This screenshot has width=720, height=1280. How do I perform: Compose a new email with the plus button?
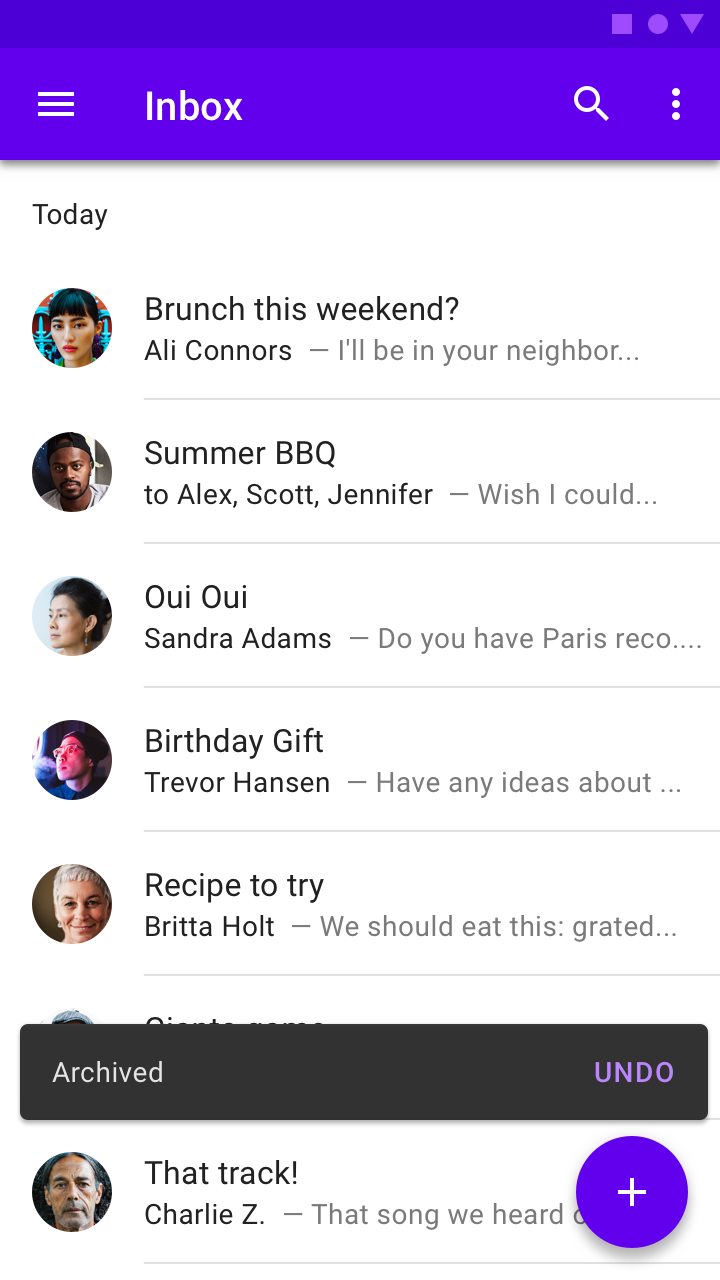(632, 1192)
